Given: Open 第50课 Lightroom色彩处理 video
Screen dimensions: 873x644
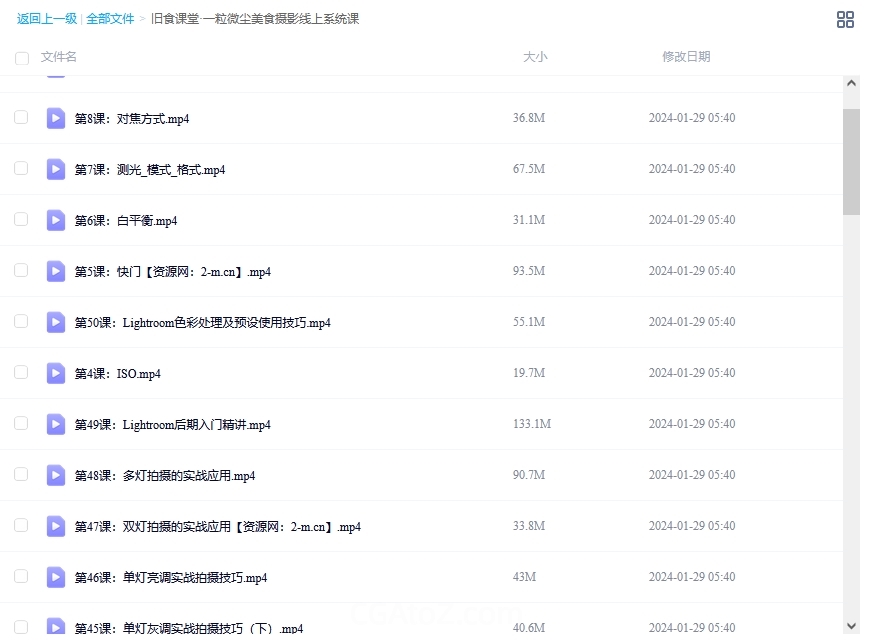Looking at the screenshot, I should click(x=202, y=323).
